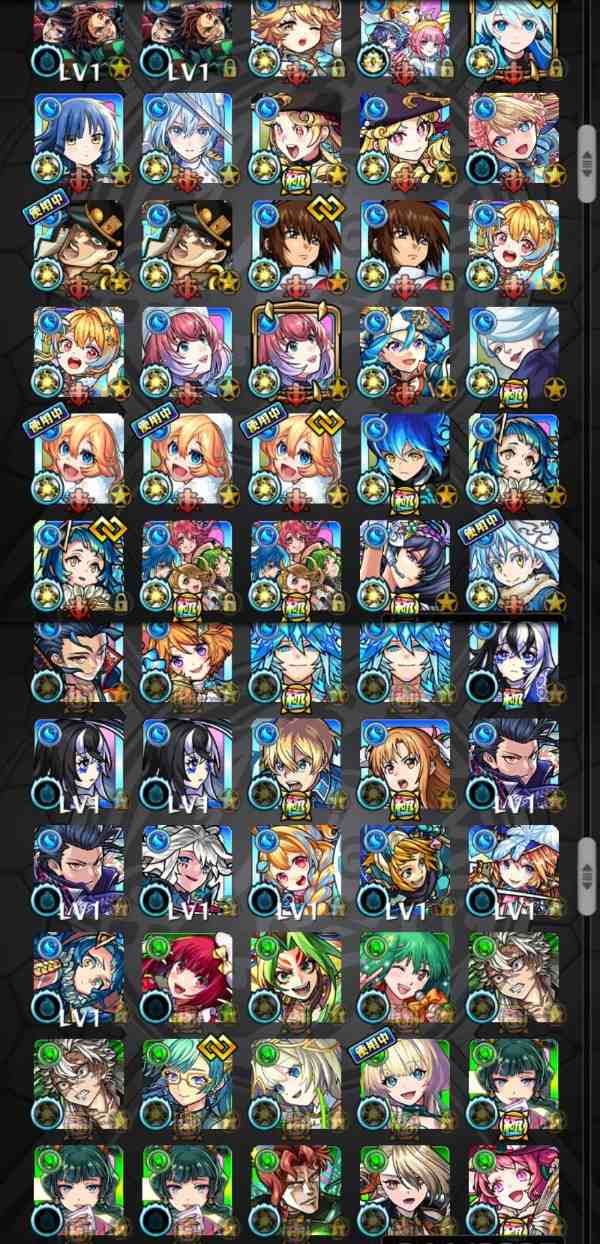Choose the blue-haired cat-eared girl tile
The height and width of the screenshot is (1244, 600).
pyautogui.click(x=79, y=137)
